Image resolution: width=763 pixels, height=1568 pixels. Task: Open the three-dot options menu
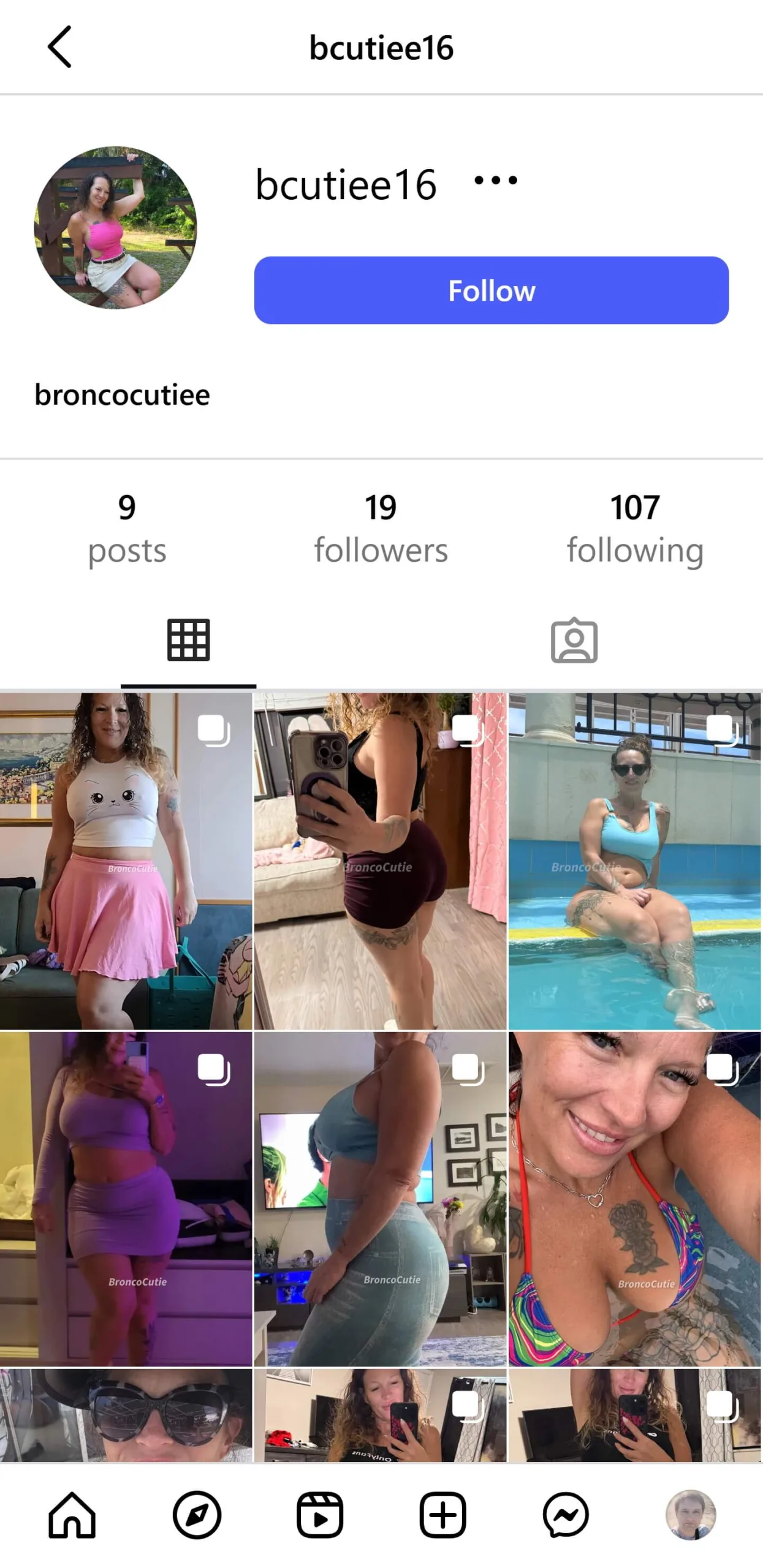point(496,181)
